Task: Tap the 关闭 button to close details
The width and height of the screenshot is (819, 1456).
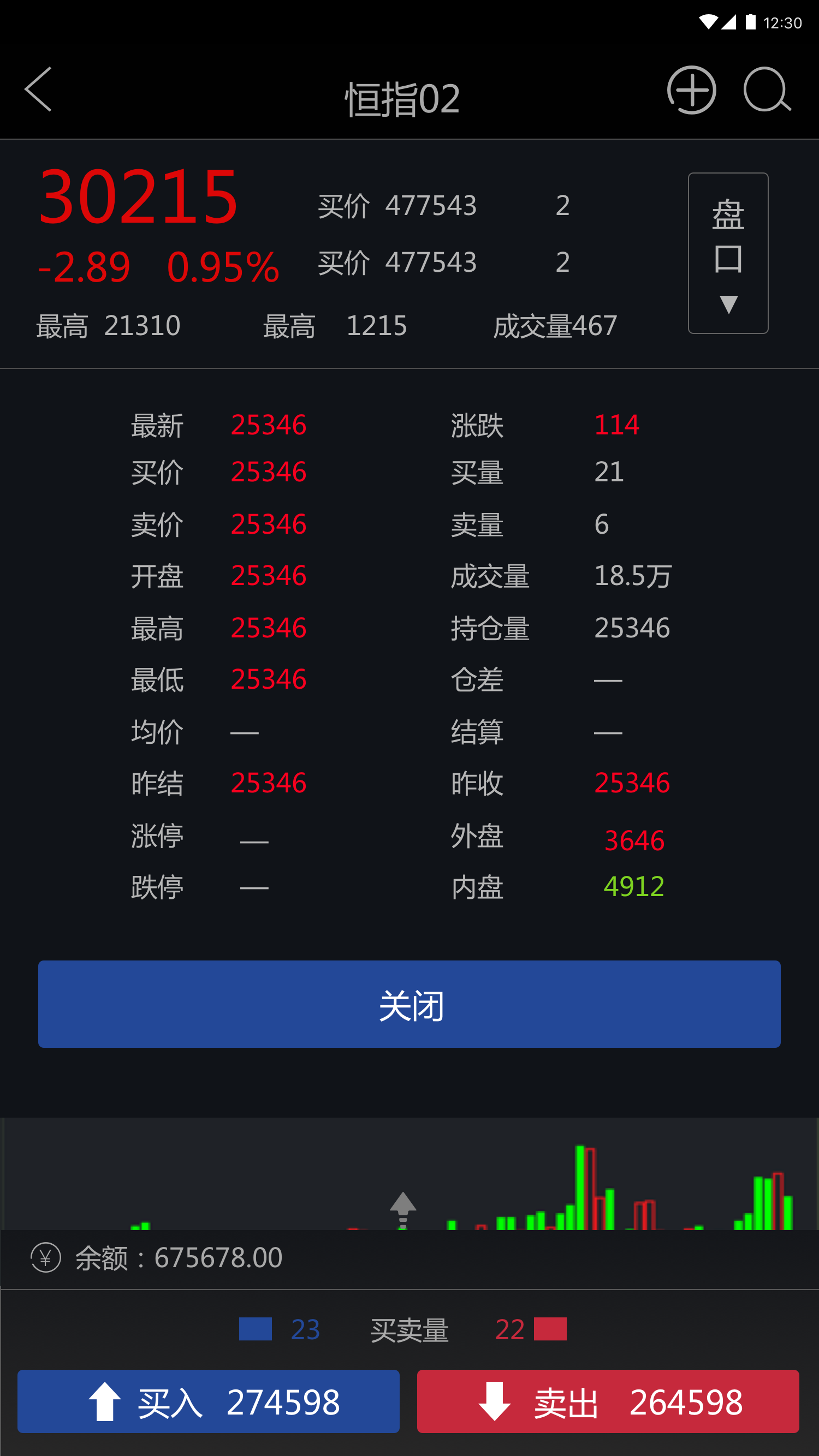Action: (410, 1004)
